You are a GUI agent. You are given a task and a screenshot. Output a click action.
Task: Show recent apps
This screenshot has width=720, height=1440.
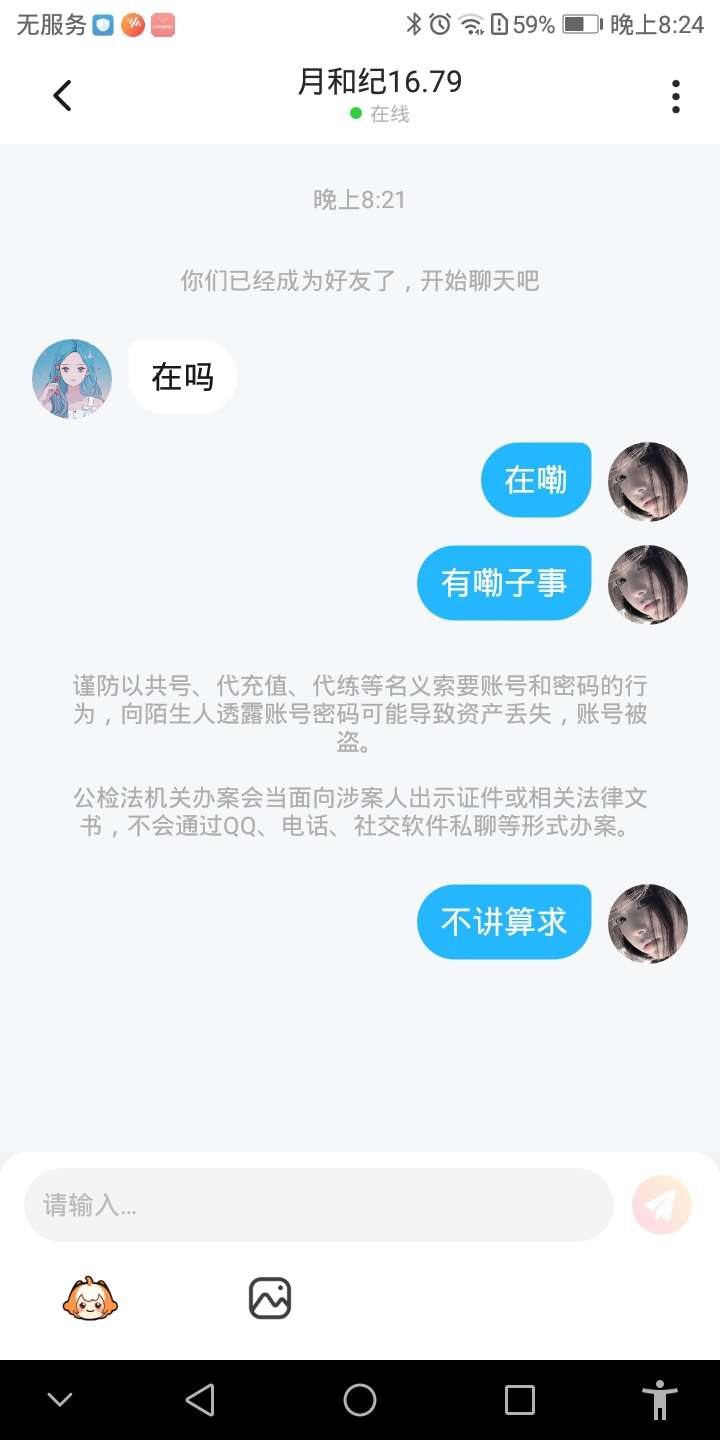click(520, 1400)
